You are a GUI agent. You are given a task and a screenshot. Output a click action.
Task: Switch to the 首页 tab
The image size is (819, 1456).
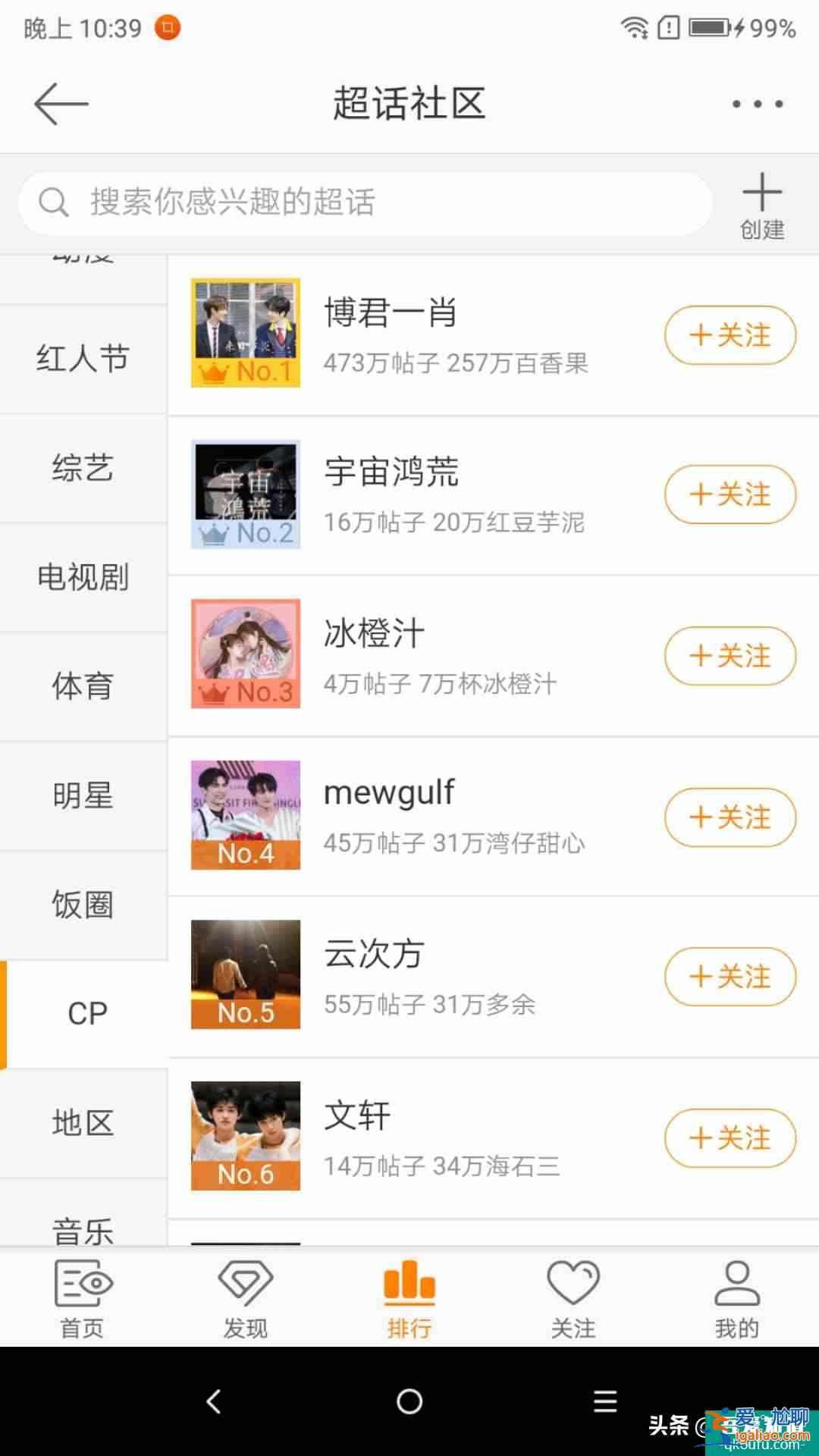coord(82,1298)
